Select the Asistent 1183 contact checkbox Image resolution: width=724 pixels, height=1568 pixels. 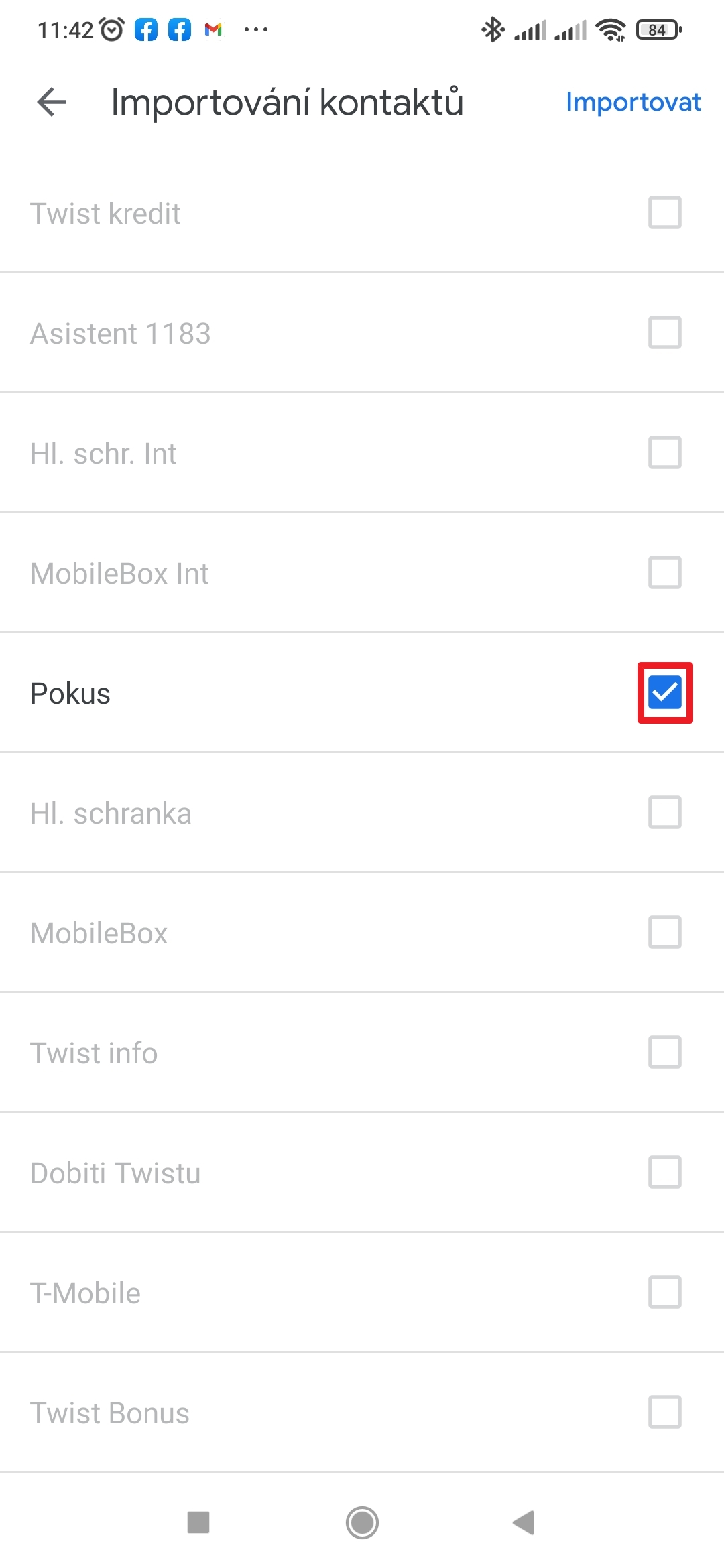tap(664, 333)
